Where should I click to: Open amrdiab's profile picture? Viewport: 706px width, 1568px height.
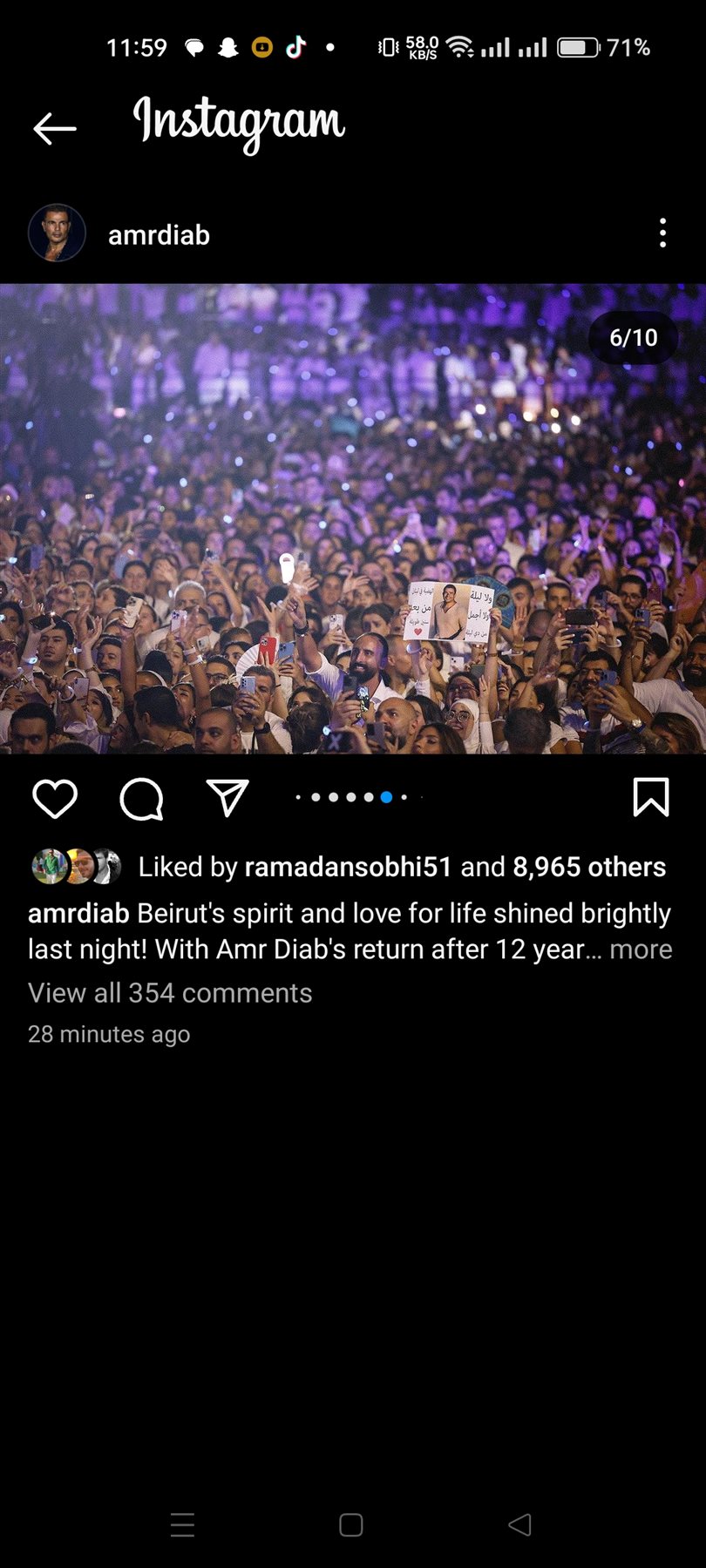57,233
